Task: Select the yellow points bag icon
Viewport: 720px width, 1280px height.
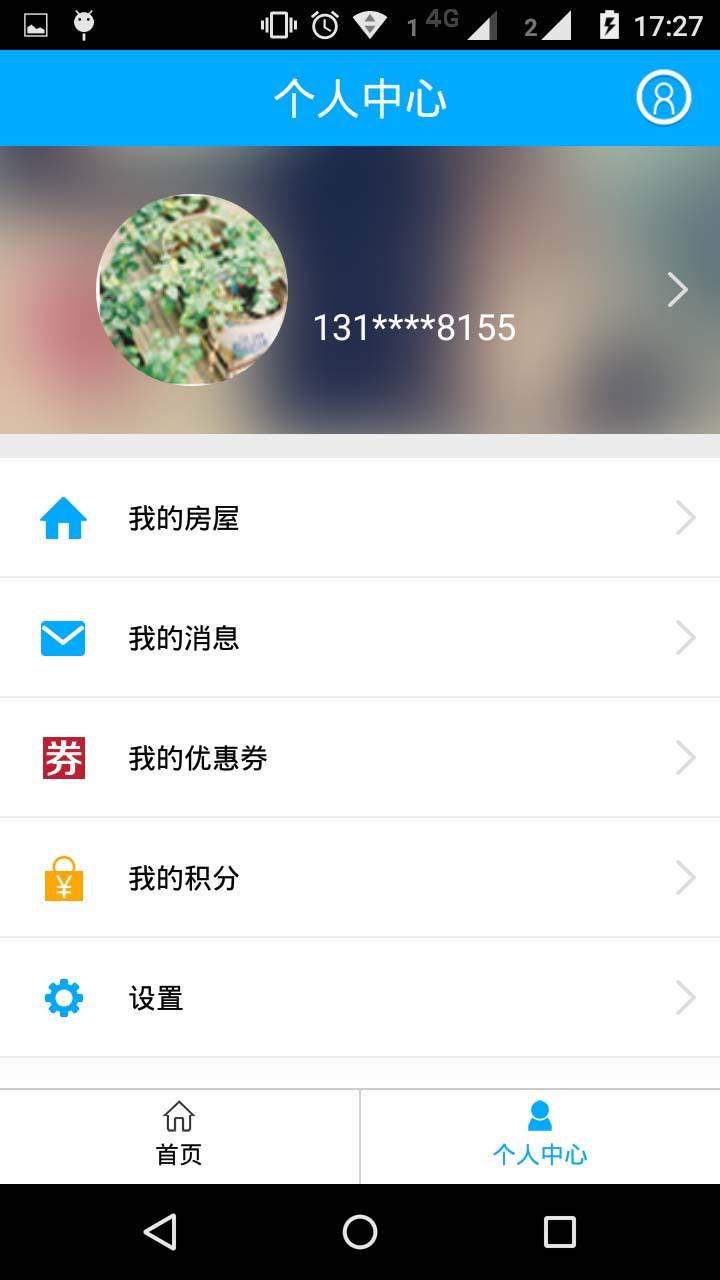Action: (x=62, y=877)
